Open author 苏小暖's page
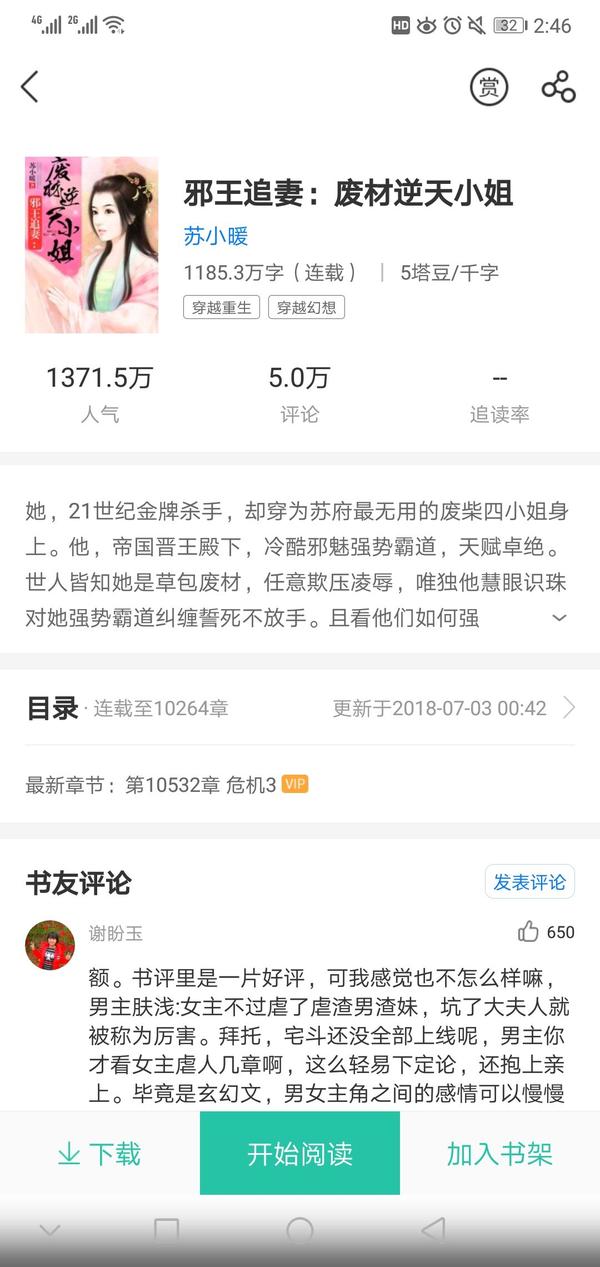This screenshot has height=1267, width=600. click(x=215, y=236)
